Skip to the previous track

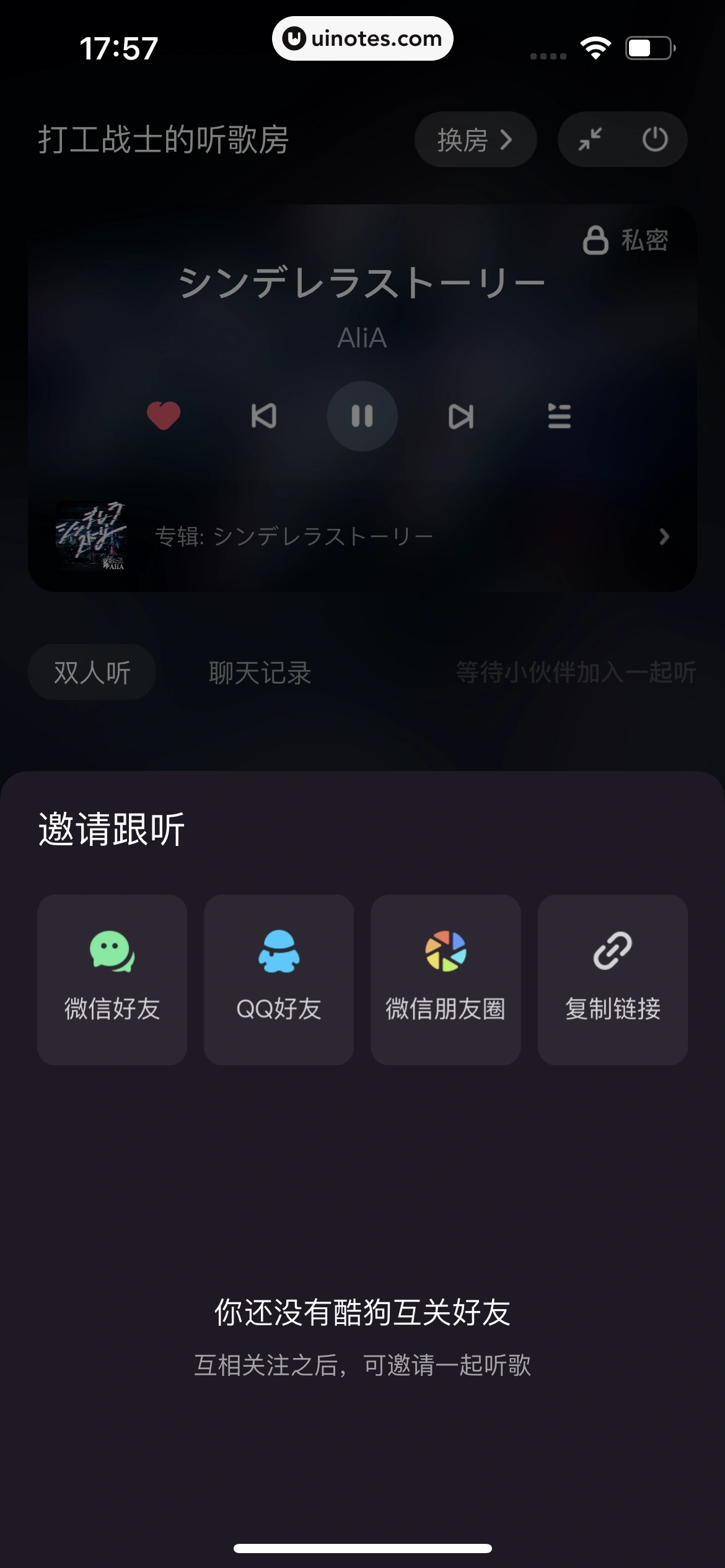[263, 416]
